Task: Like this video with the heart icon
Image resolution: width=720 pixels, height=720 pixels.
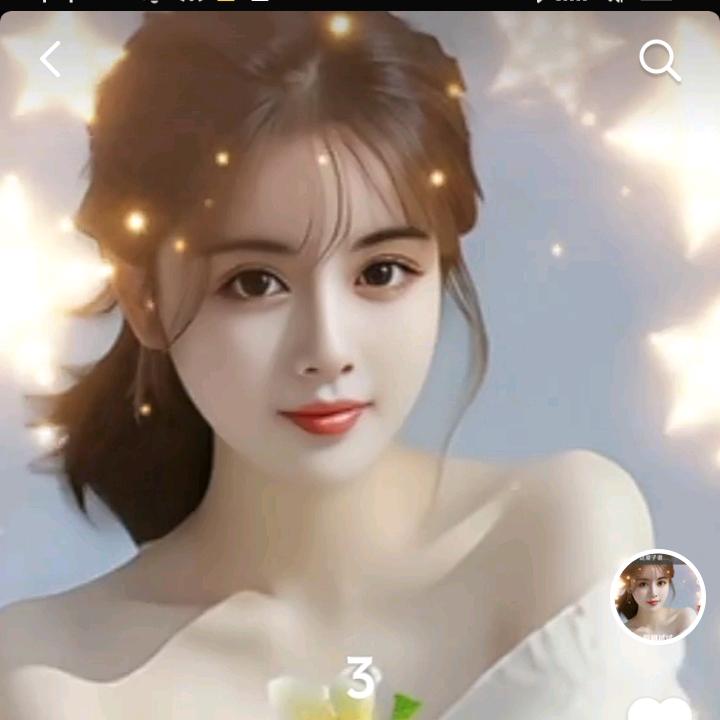Action: point(659,709)
